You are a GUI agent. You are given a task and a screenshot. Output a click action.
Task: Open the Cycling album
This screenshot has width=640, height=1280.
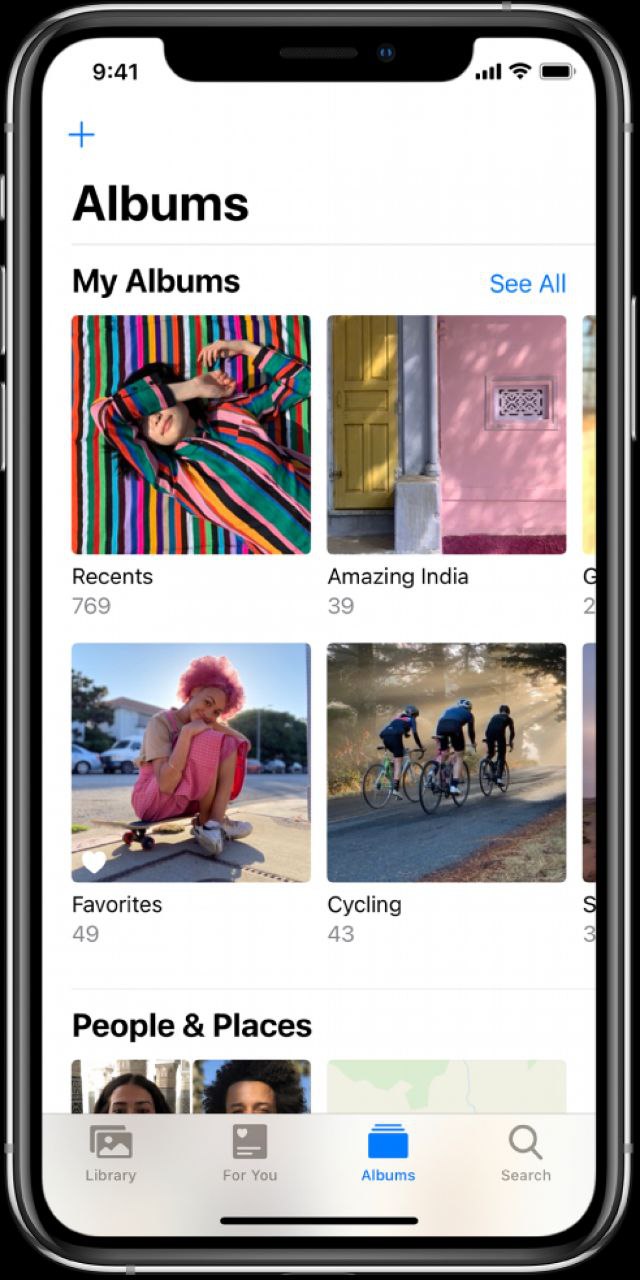[x=447, y=762]
